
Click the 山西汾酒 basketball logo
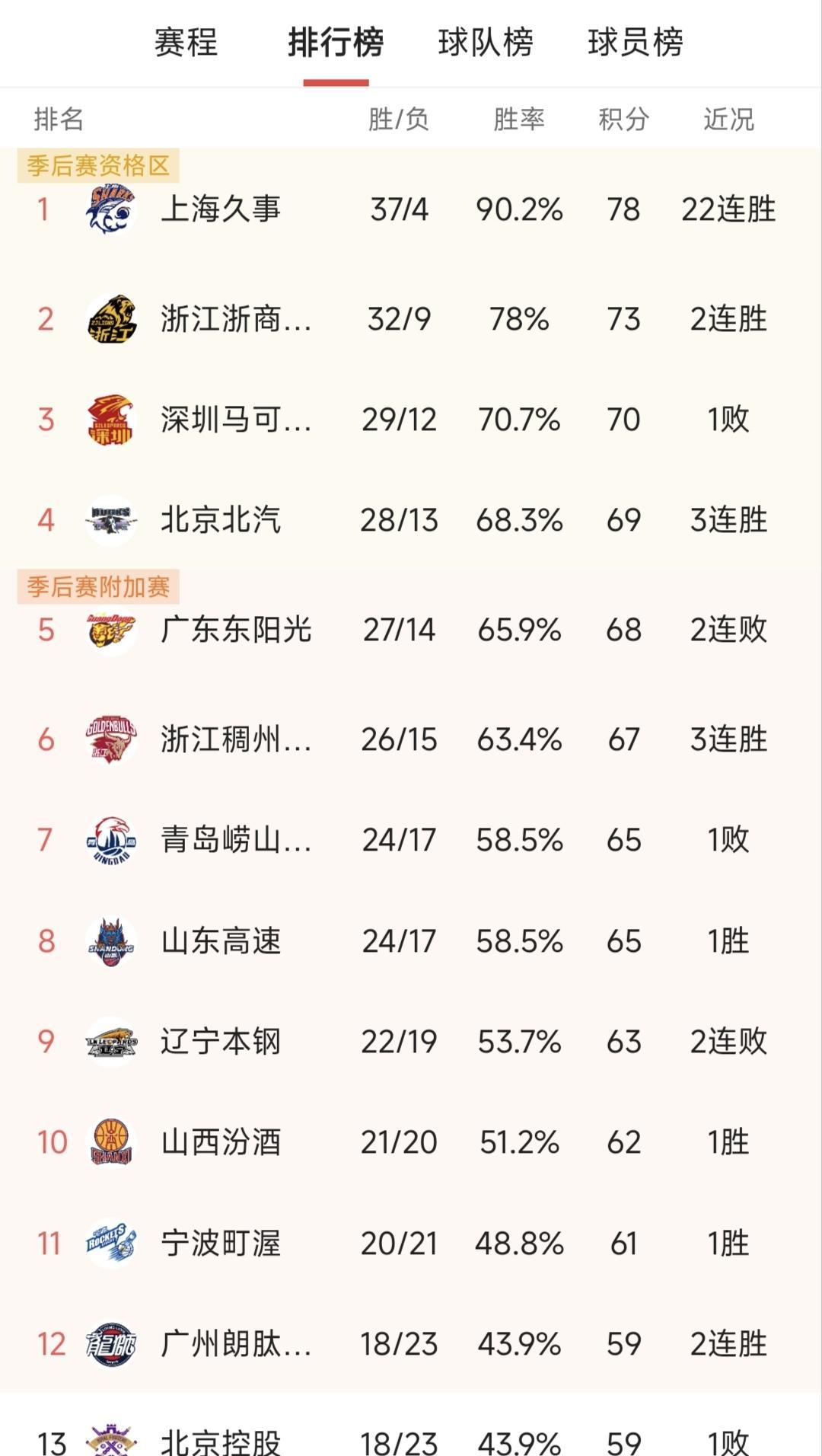pyautogui.click(x=110, y=1142)
